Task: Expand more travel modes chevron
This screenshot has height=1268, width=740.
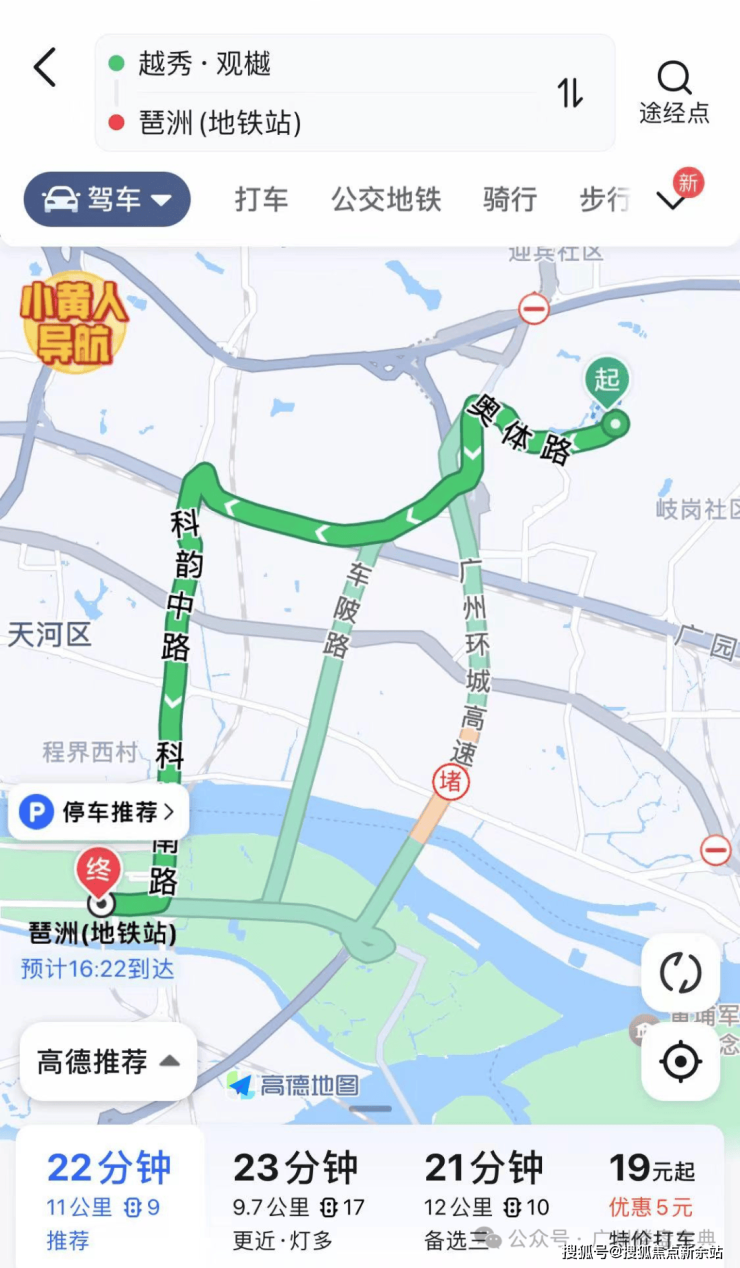Action: (671, 200)
